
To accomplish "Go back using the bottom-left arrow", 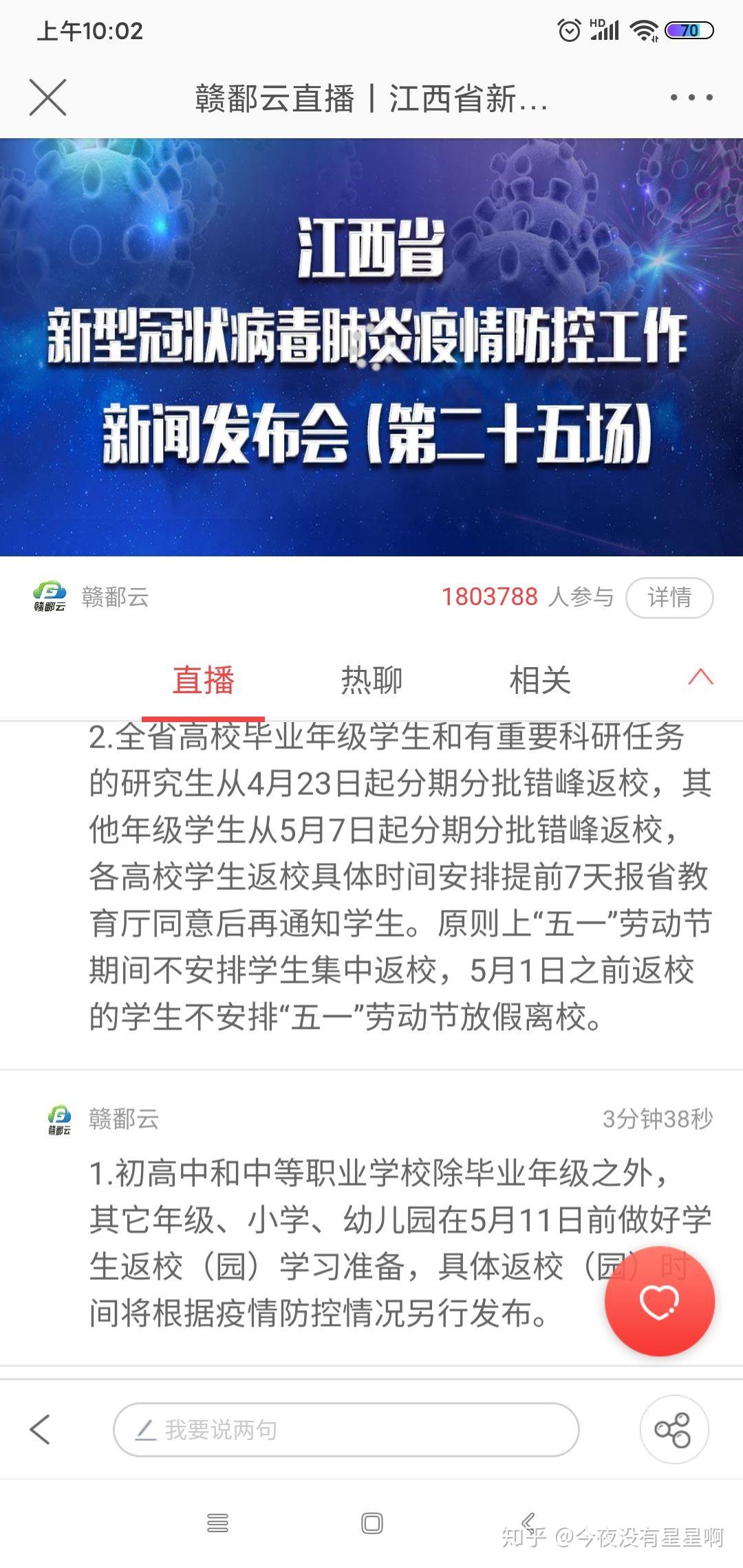I will (41, 1429).
